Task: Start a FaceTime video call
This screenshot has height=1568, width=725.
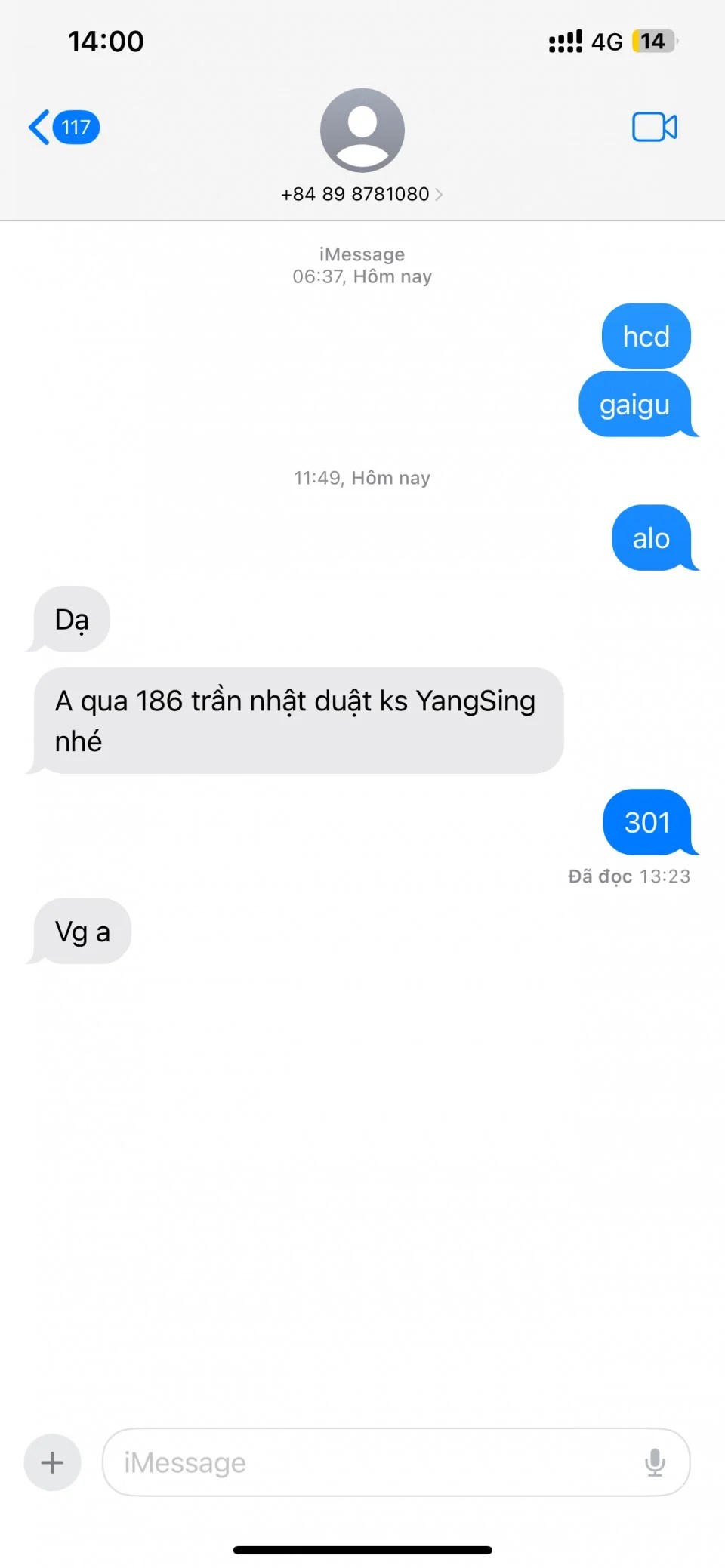Action: 654,127
